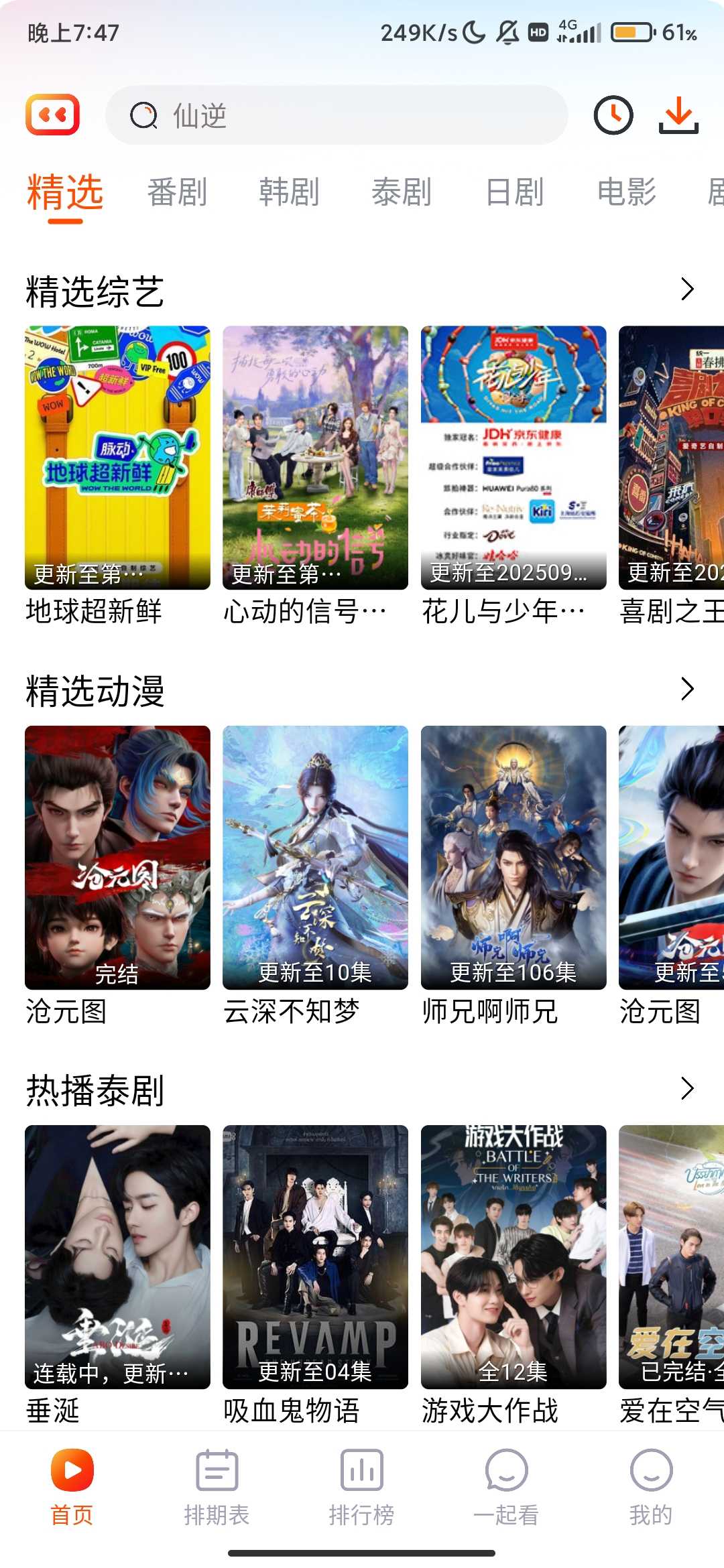The height and width of the screenshot is (1568, 724).
Task: Select the 泰剧 top tab
Action: [x=402, y=192]
